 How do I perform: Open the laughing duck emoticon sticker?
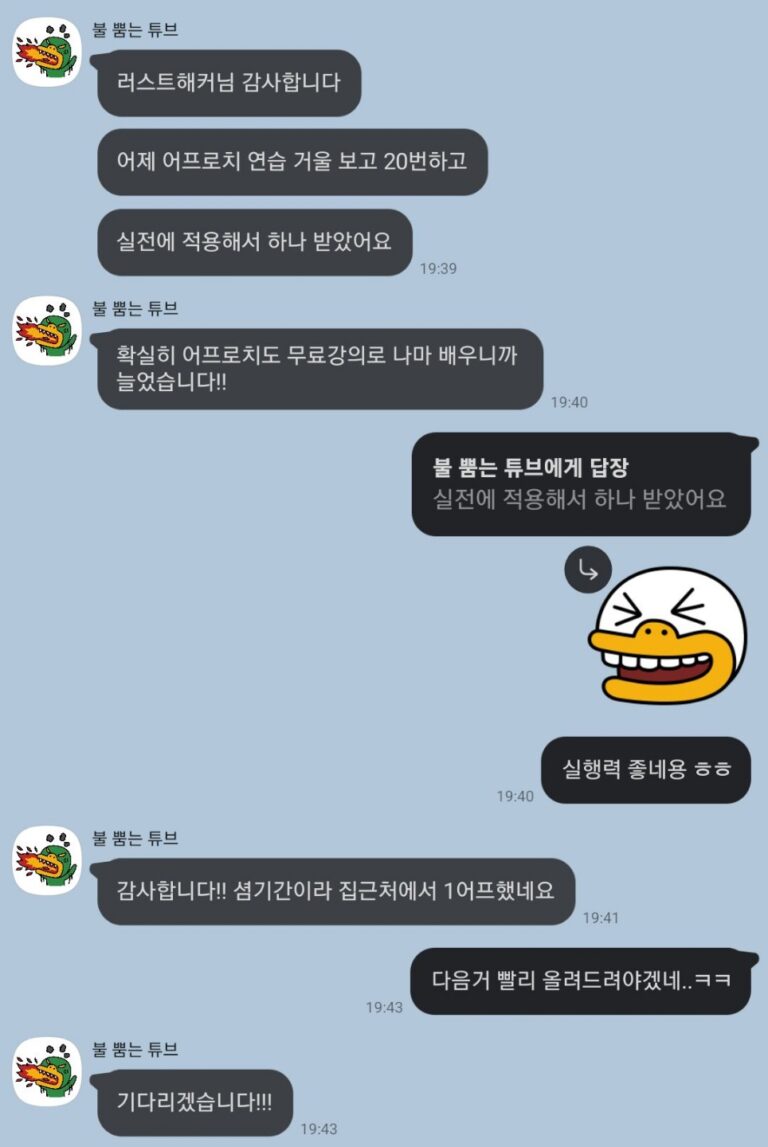[x=669, y=636]
